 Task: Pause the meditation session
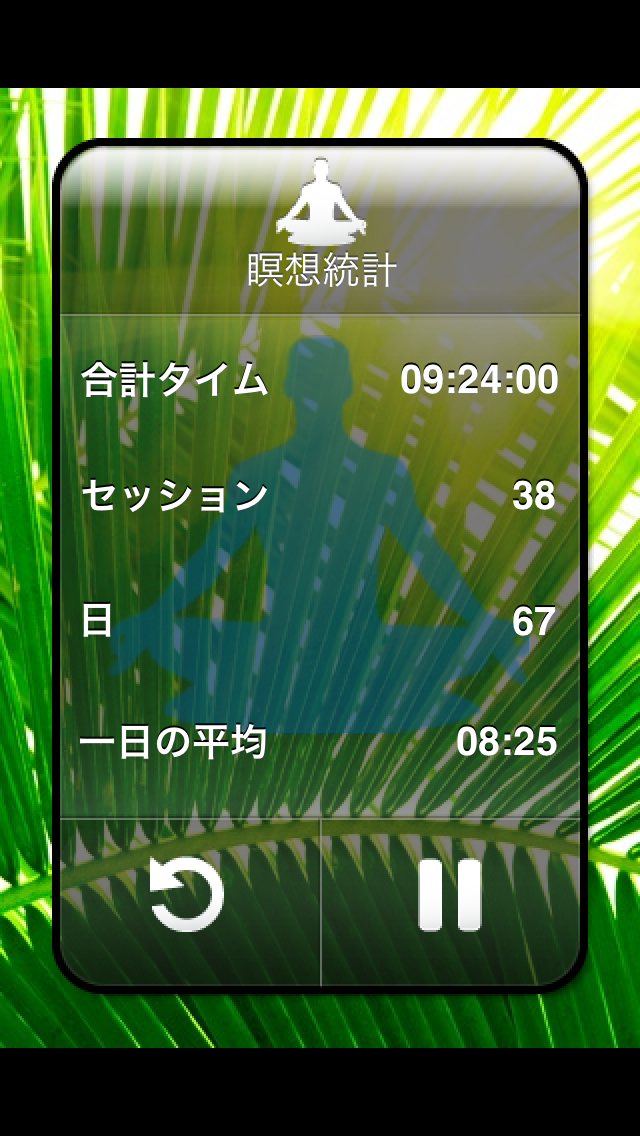click(x=449, y=894)
